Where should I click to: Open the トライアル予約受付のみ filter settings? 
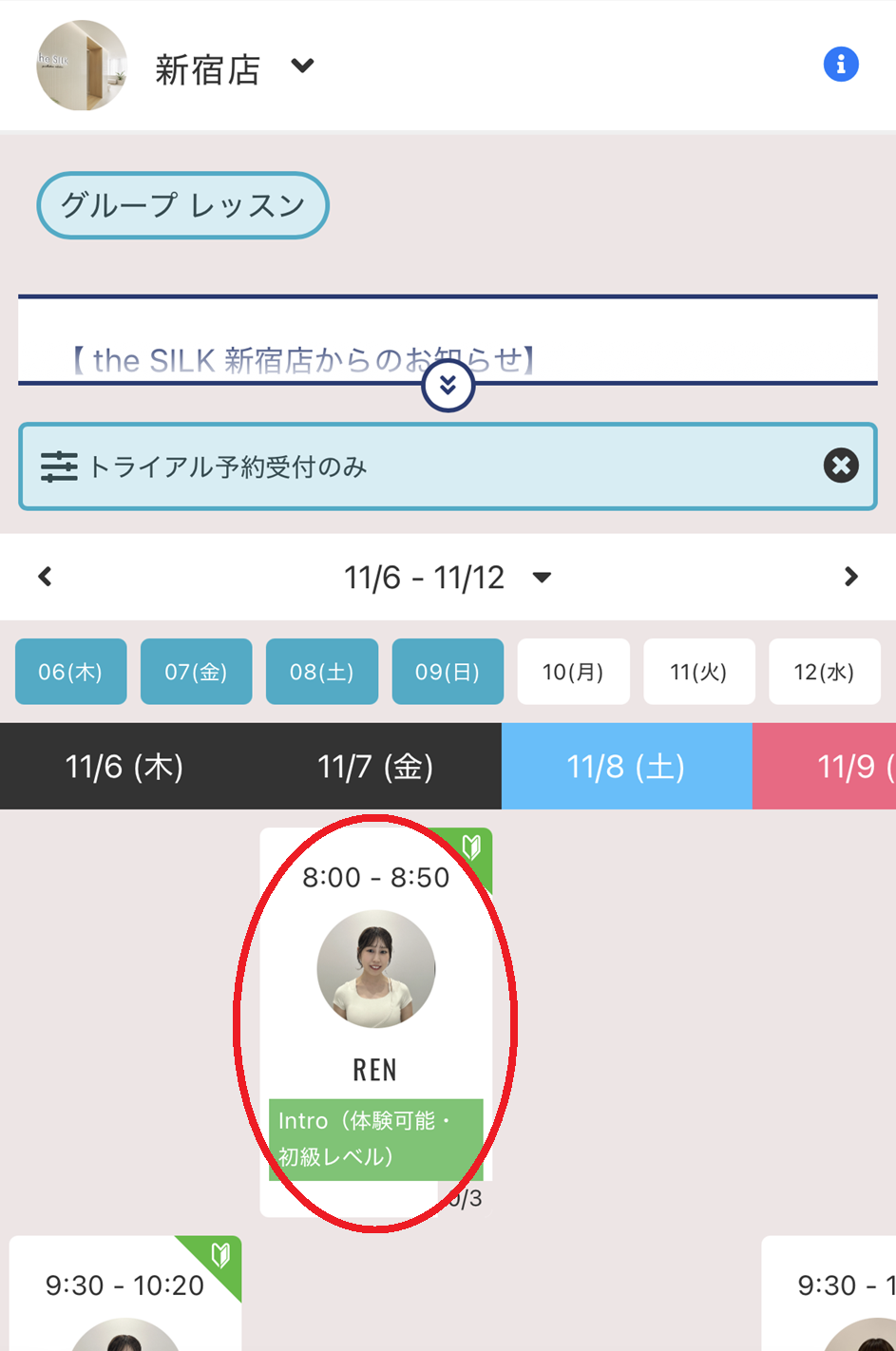click(59, 466)
